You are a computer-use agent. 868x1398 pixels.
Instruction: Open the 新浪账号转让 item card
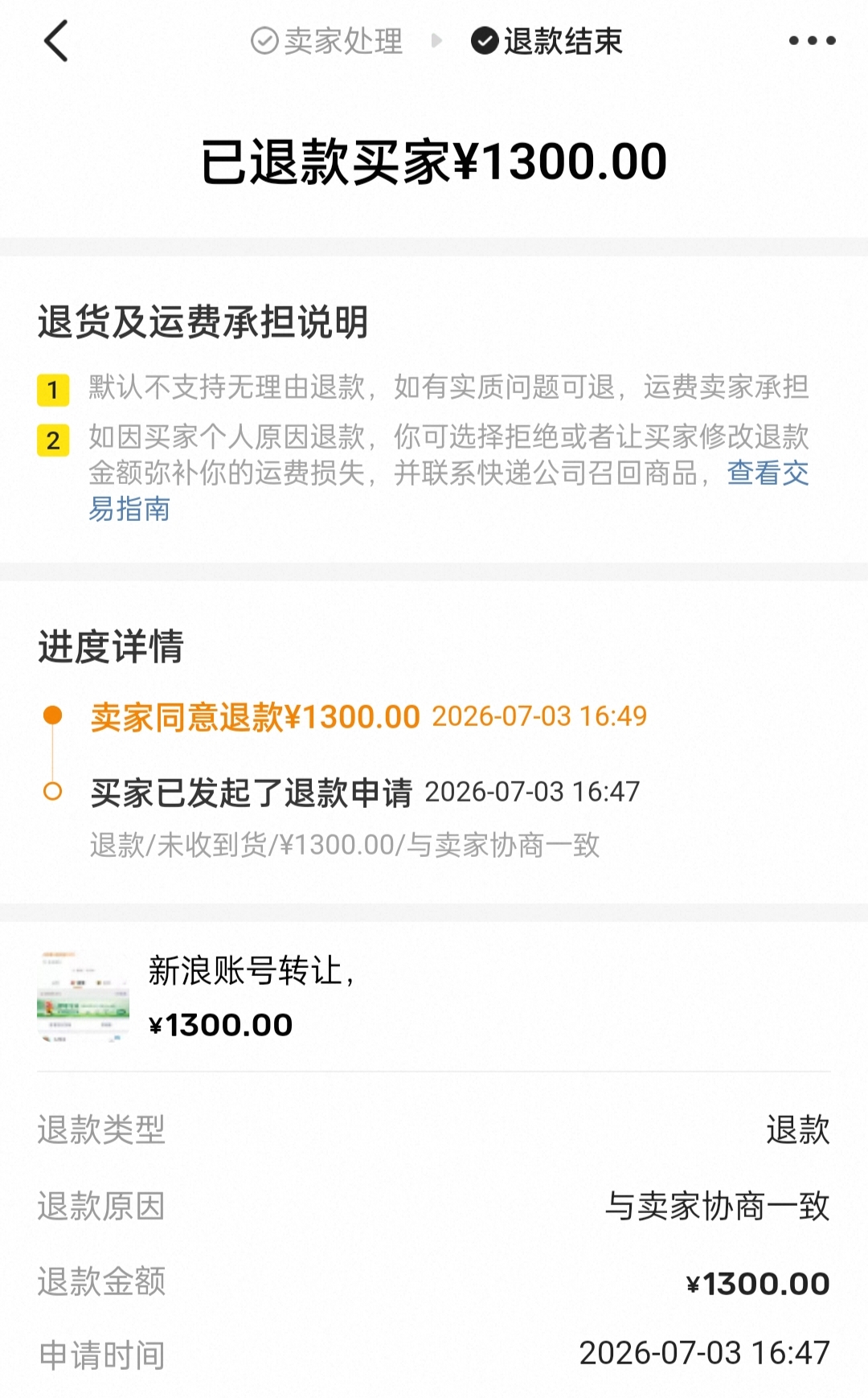point(434,997)
